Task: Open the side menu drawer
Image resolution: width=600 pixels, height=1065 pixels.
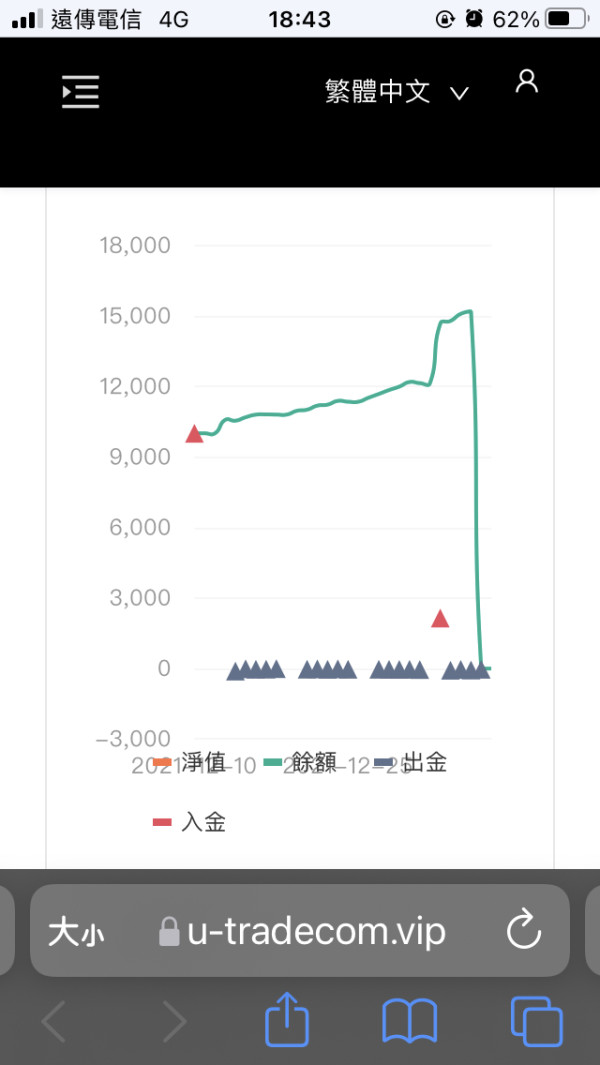Action: tap(80, 92)
